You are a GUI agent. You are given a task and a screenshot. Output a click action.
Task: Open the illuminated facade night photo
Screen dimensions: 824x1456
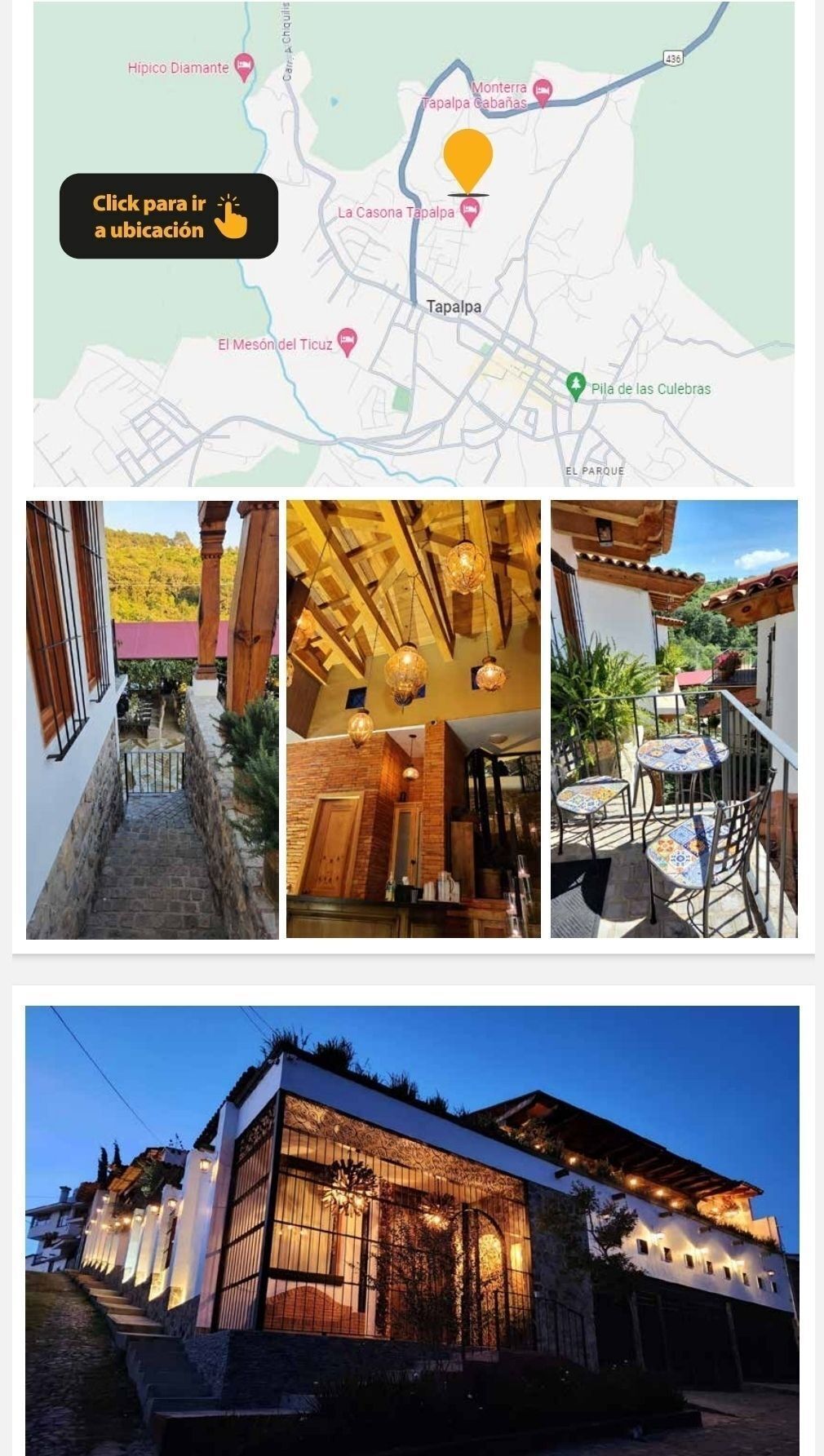[x=412, y=1230]
